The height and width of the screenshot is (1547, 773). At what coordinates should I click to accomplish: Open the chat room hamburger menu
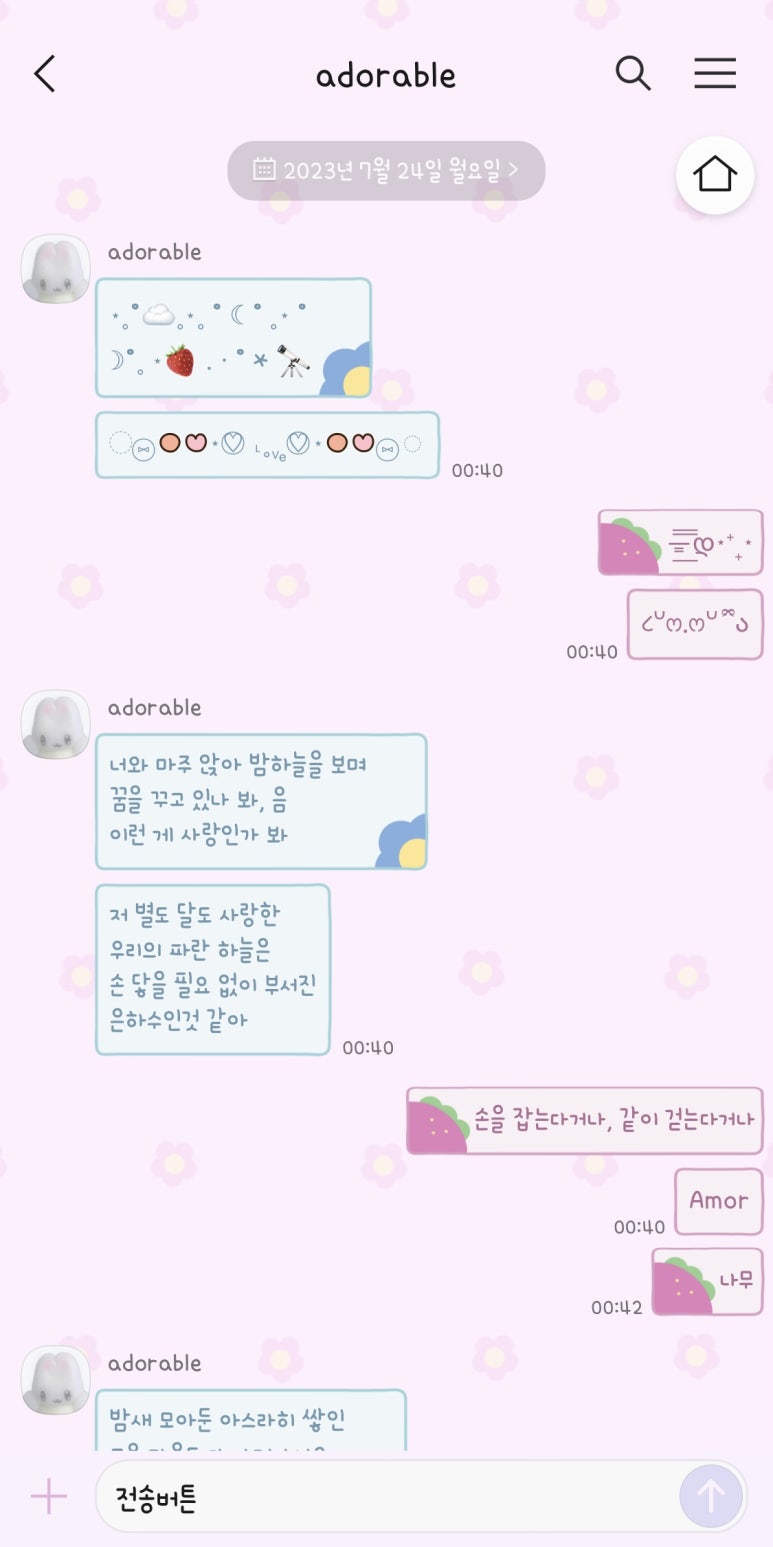tap(715, 73)
